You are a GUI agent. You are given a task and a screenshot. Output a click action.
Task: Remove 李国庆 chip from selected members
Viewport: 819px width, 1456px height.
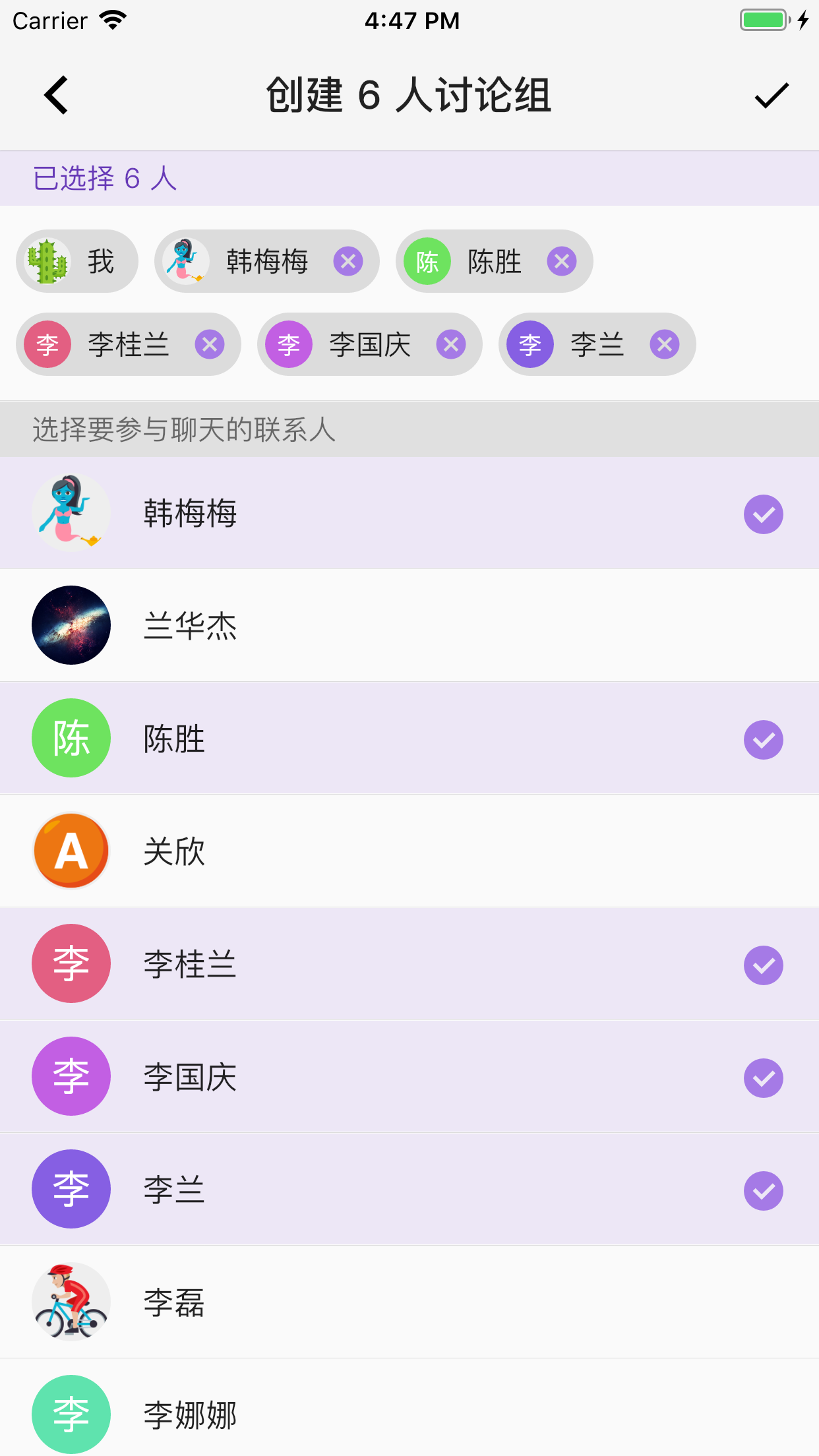point(451,345)
